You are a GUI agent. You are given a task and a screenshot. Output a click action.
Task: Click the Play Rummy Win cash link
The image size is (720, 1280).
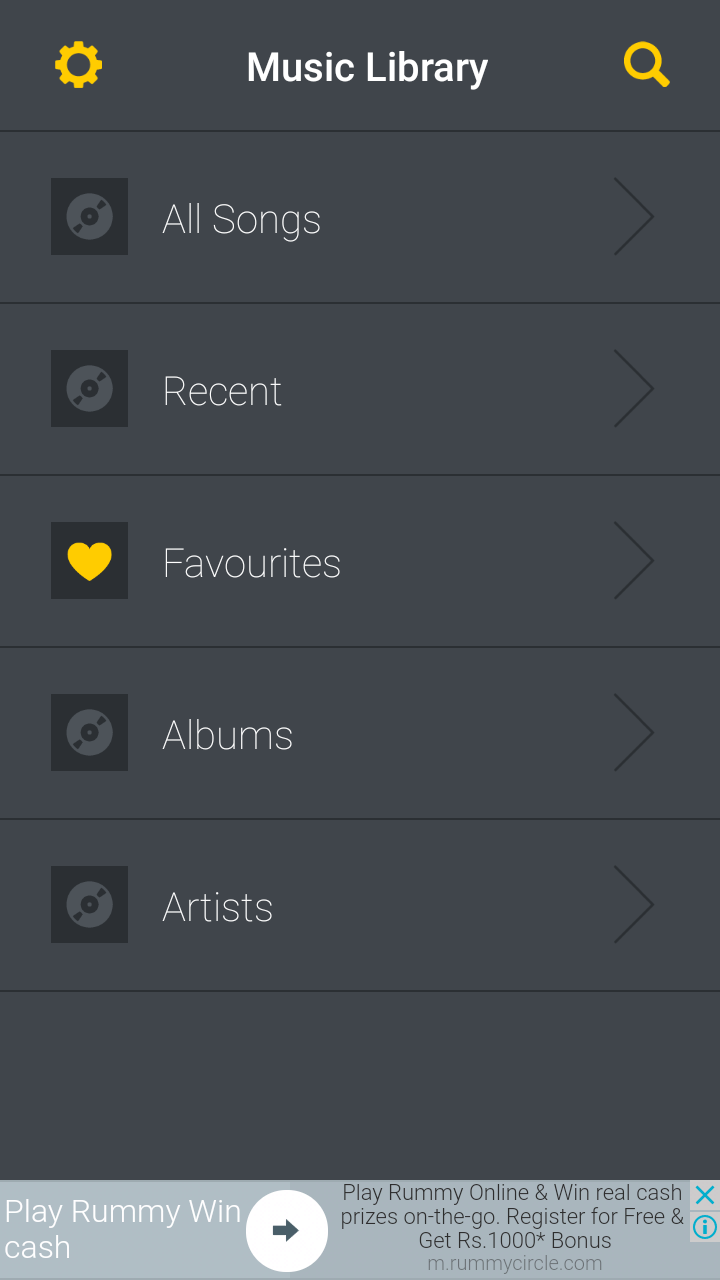point(122,1228)
